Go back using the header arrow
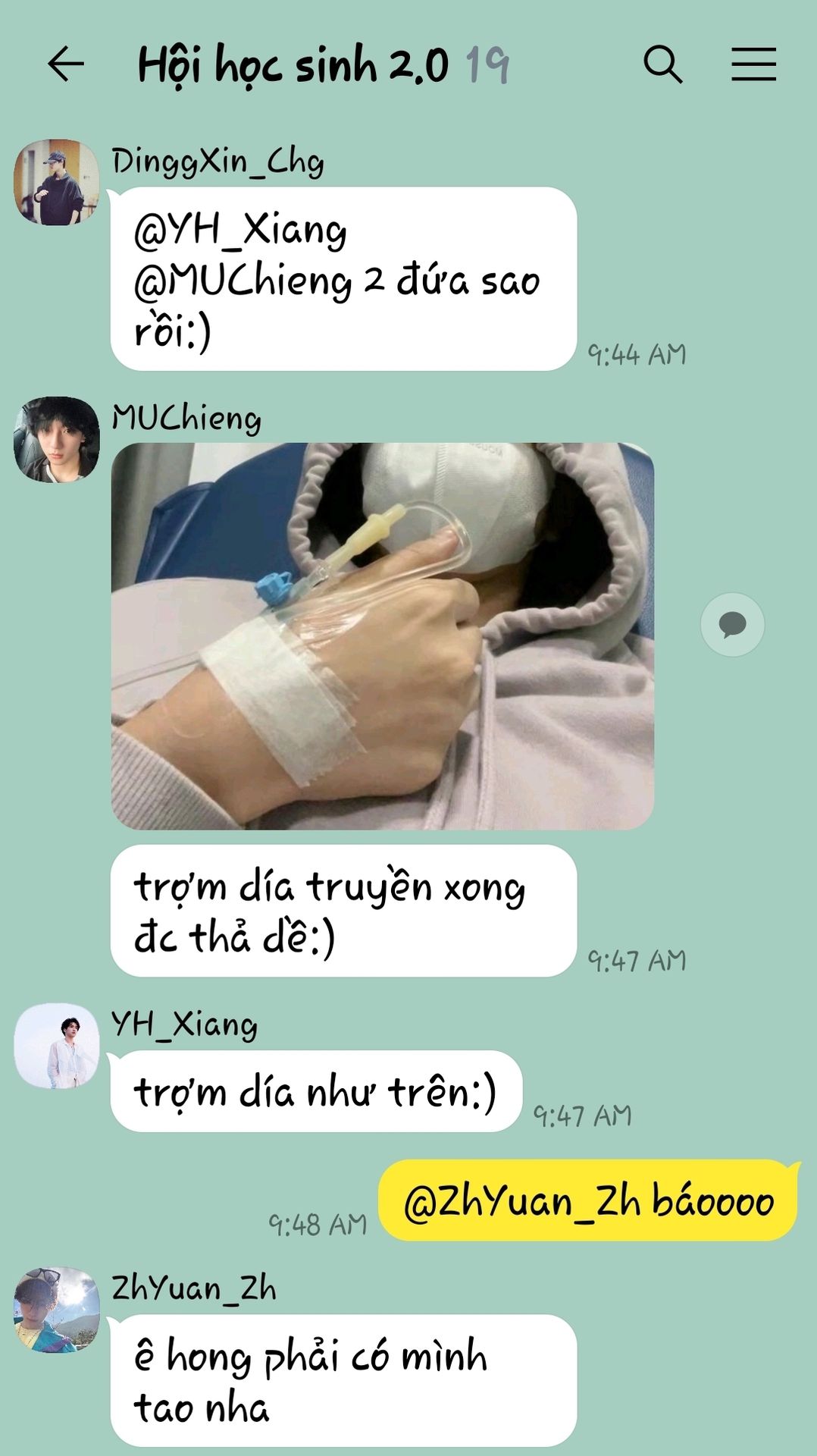Image resolution: width=817 pixels, height=1456 pixels. 65,64
